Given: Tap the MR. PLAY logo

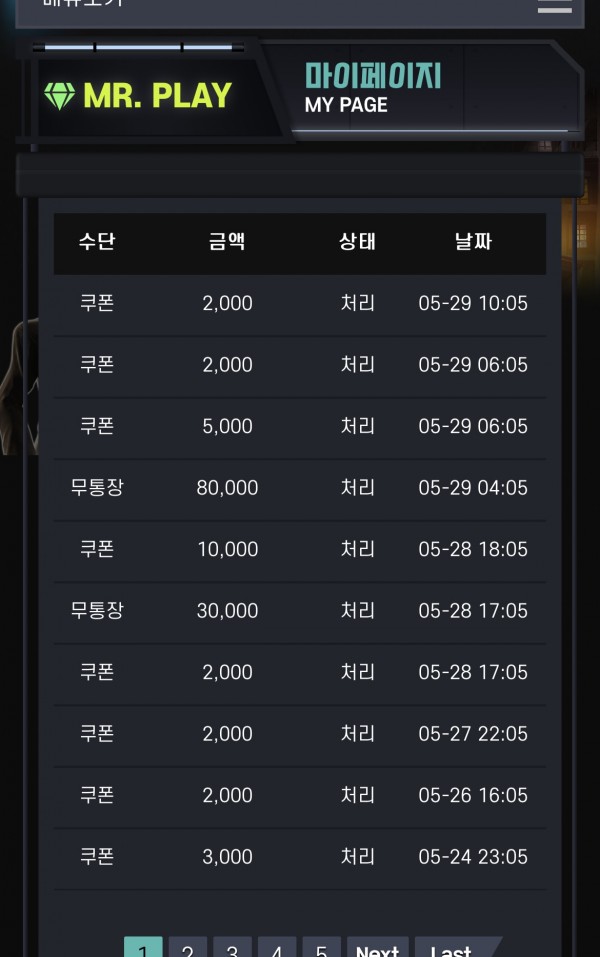Looking at the screenshot, I should (138, 96).
